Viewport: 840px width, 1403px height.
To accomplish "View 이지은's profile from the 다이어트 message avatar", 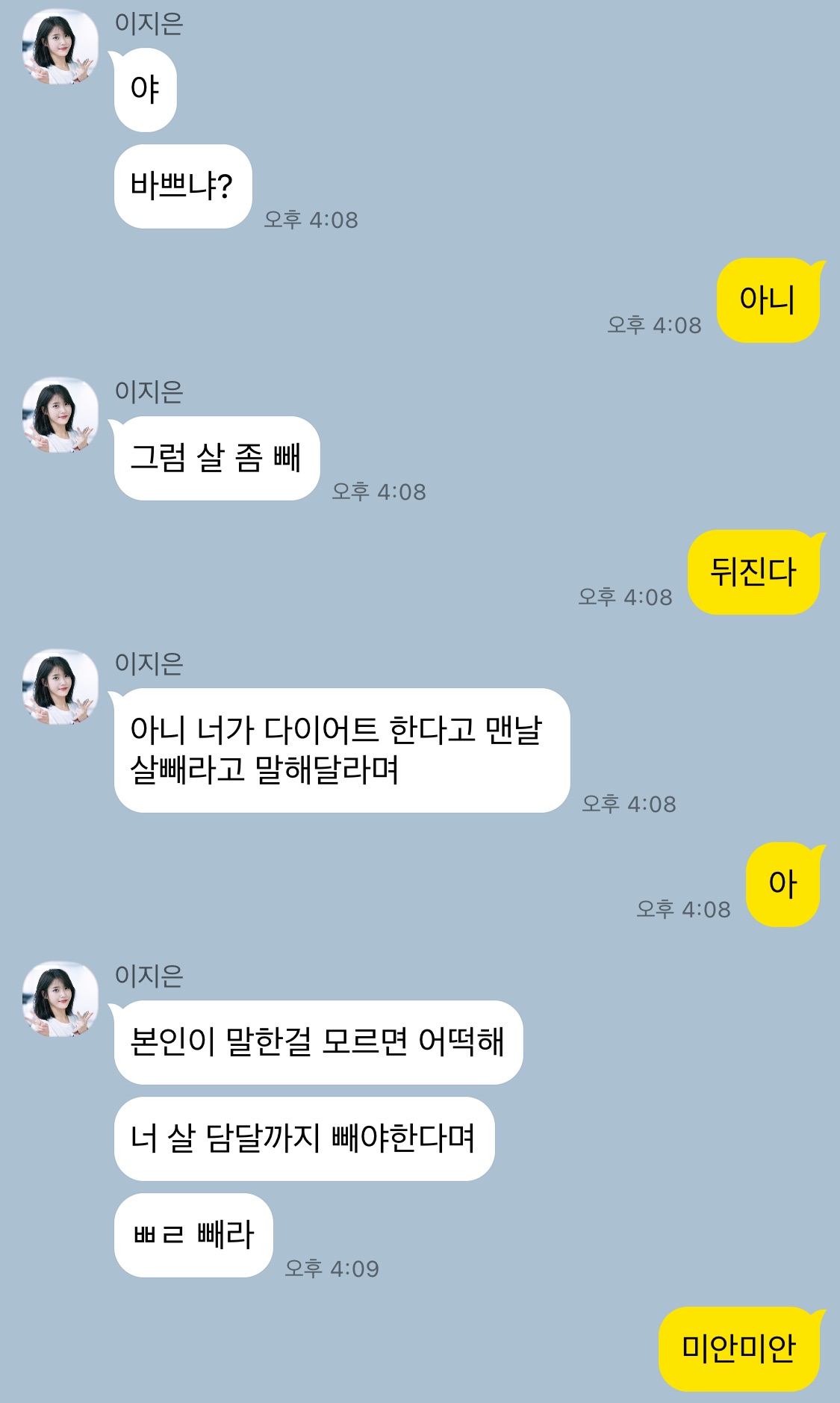I will (60, 687).
